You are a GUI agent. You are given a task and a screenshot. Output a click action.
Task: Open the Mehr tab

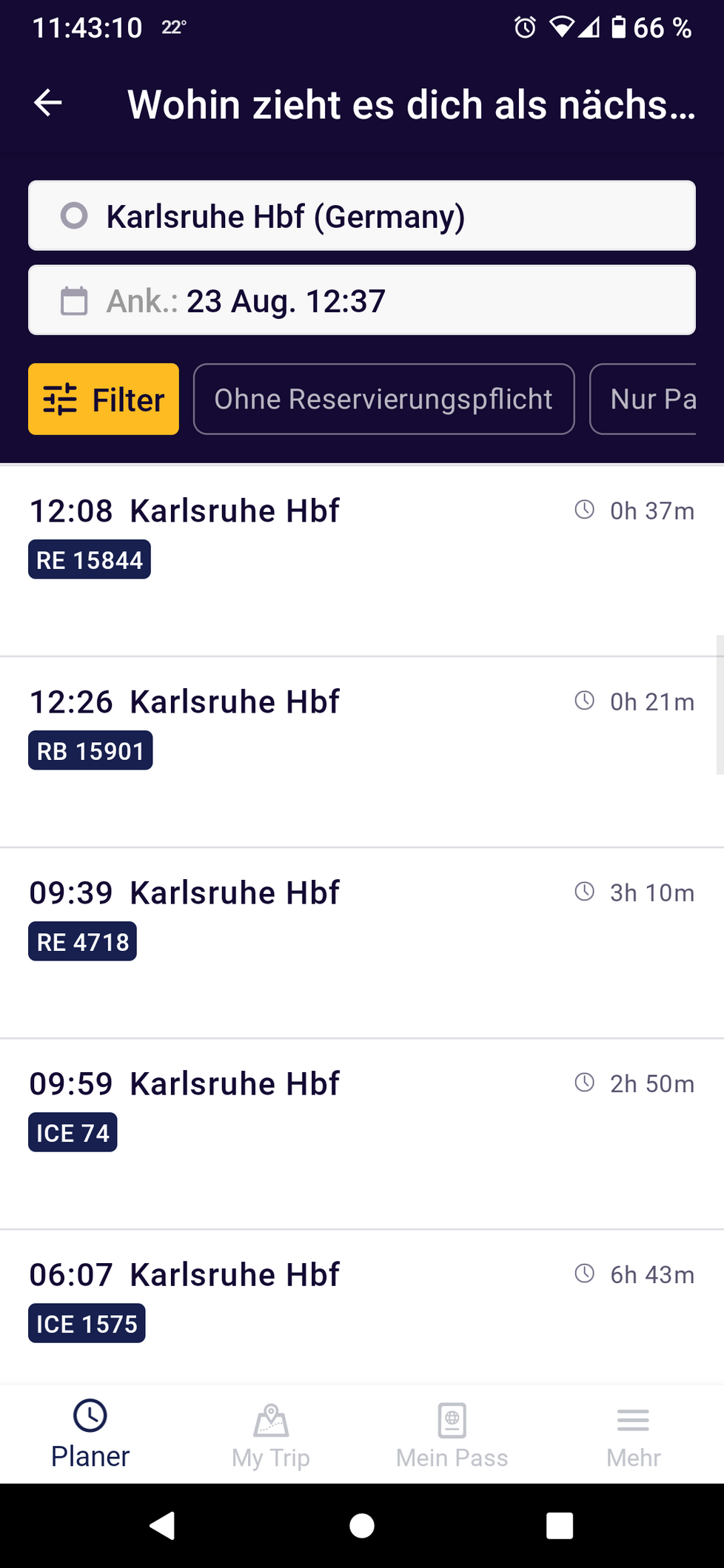click(633, 1434)
